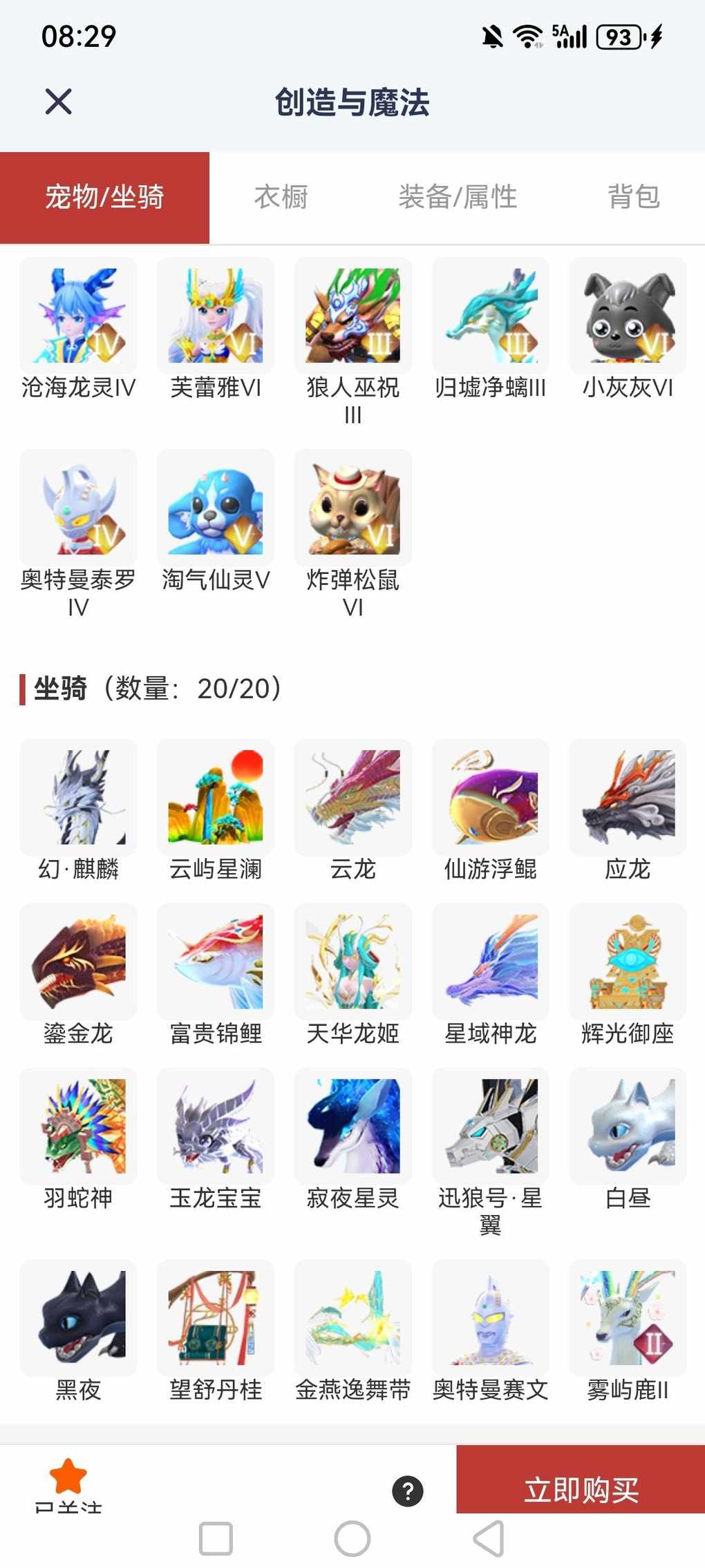Screen dimensions: 705x1568
Task: Tap the 雾屿鹿II mount tile
Action: 628,1318
